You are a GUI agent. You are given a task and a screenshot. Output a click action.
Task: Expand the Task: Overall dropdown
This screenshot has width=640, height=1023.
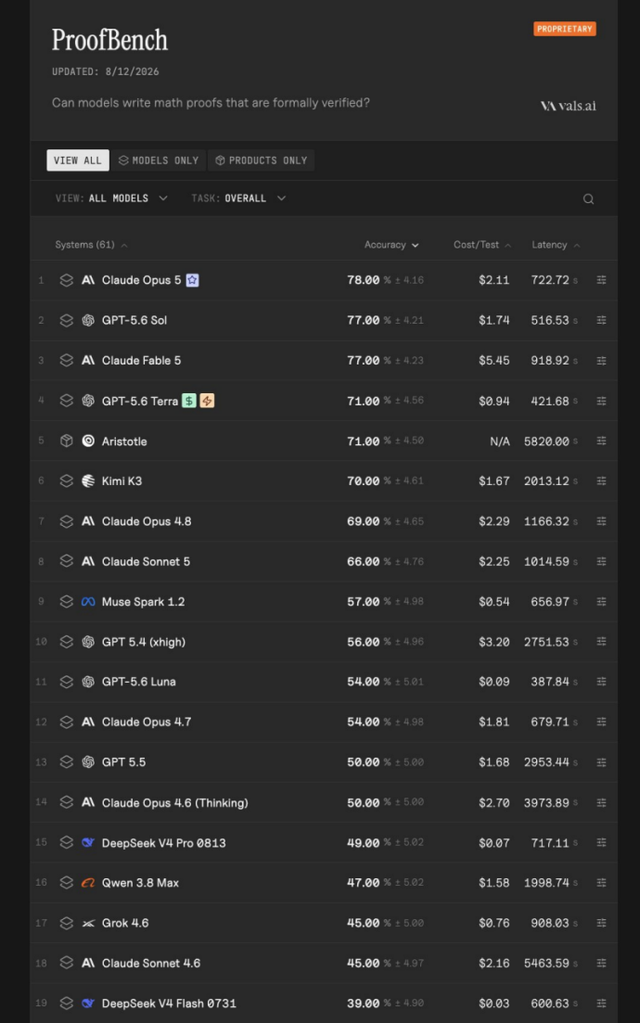238,198
